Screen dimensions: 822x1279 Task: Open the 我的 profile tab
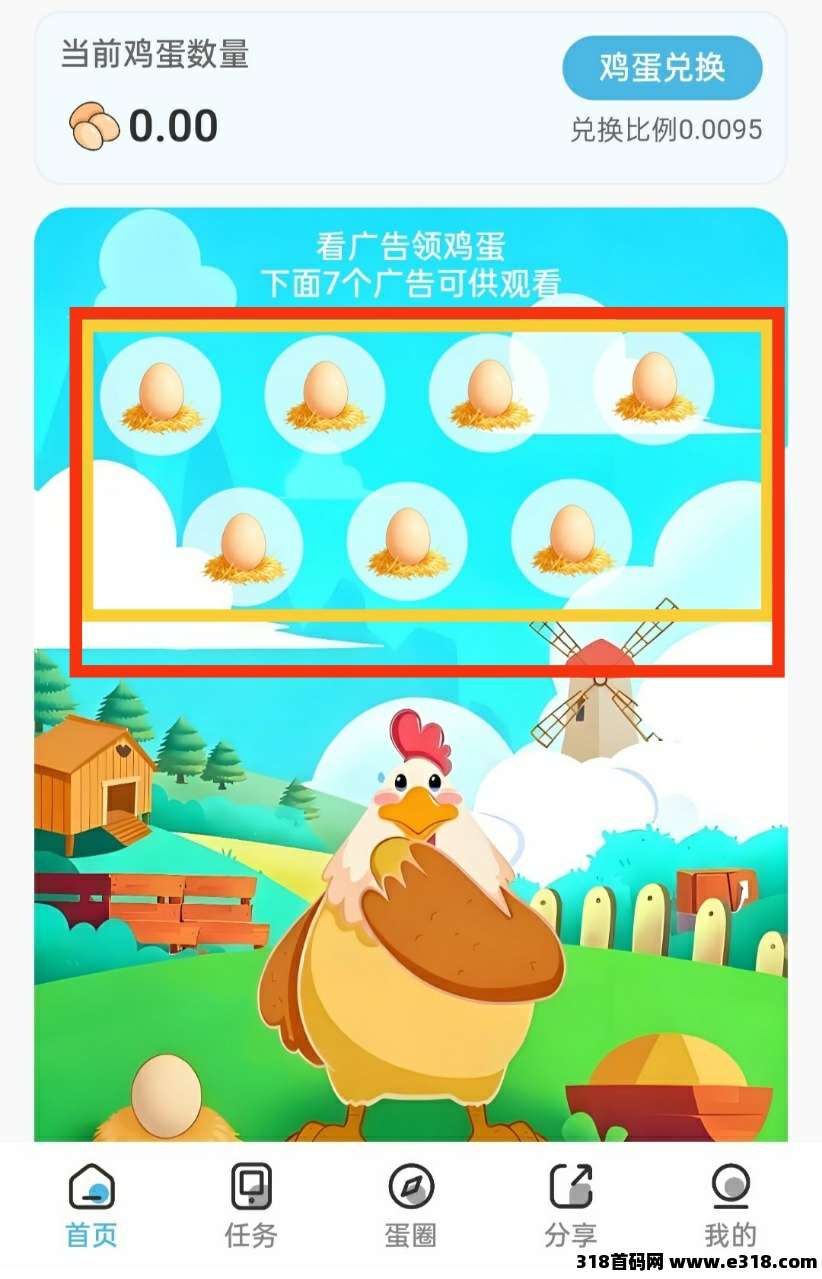tap(730, 1205)
